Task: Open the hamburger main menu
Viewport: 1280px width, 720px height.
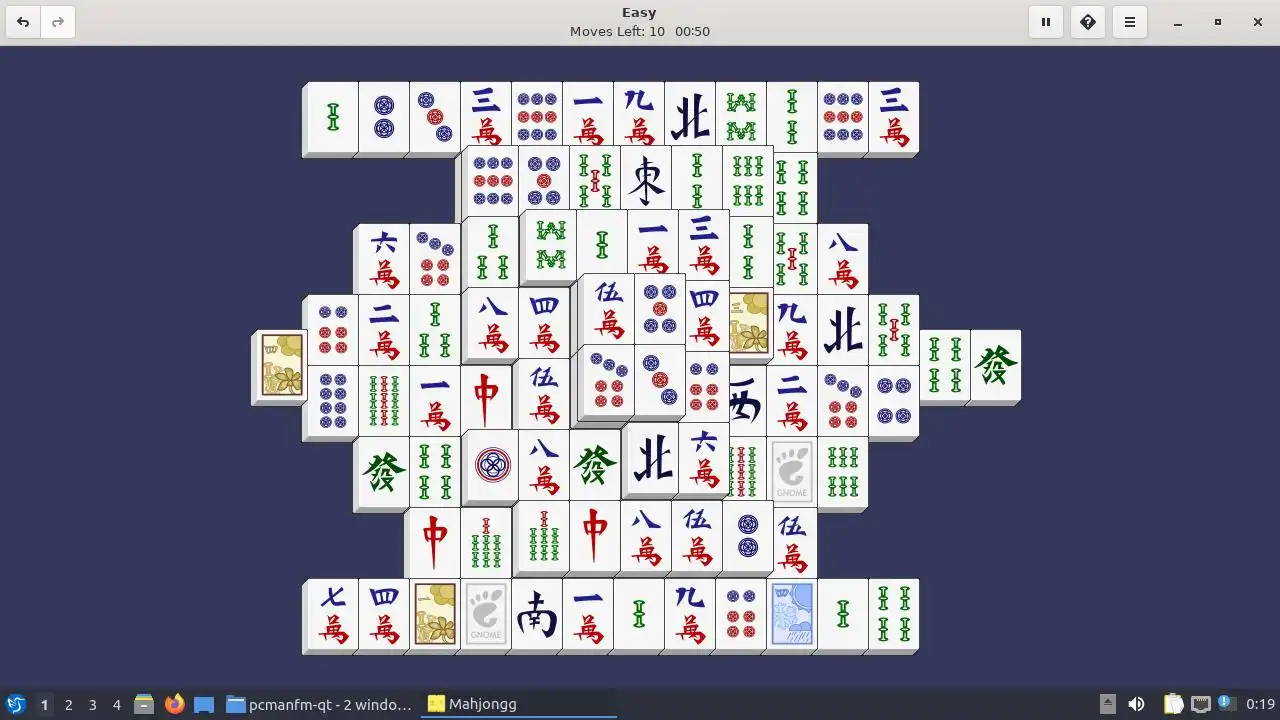Action: [x=1130, y=22]
